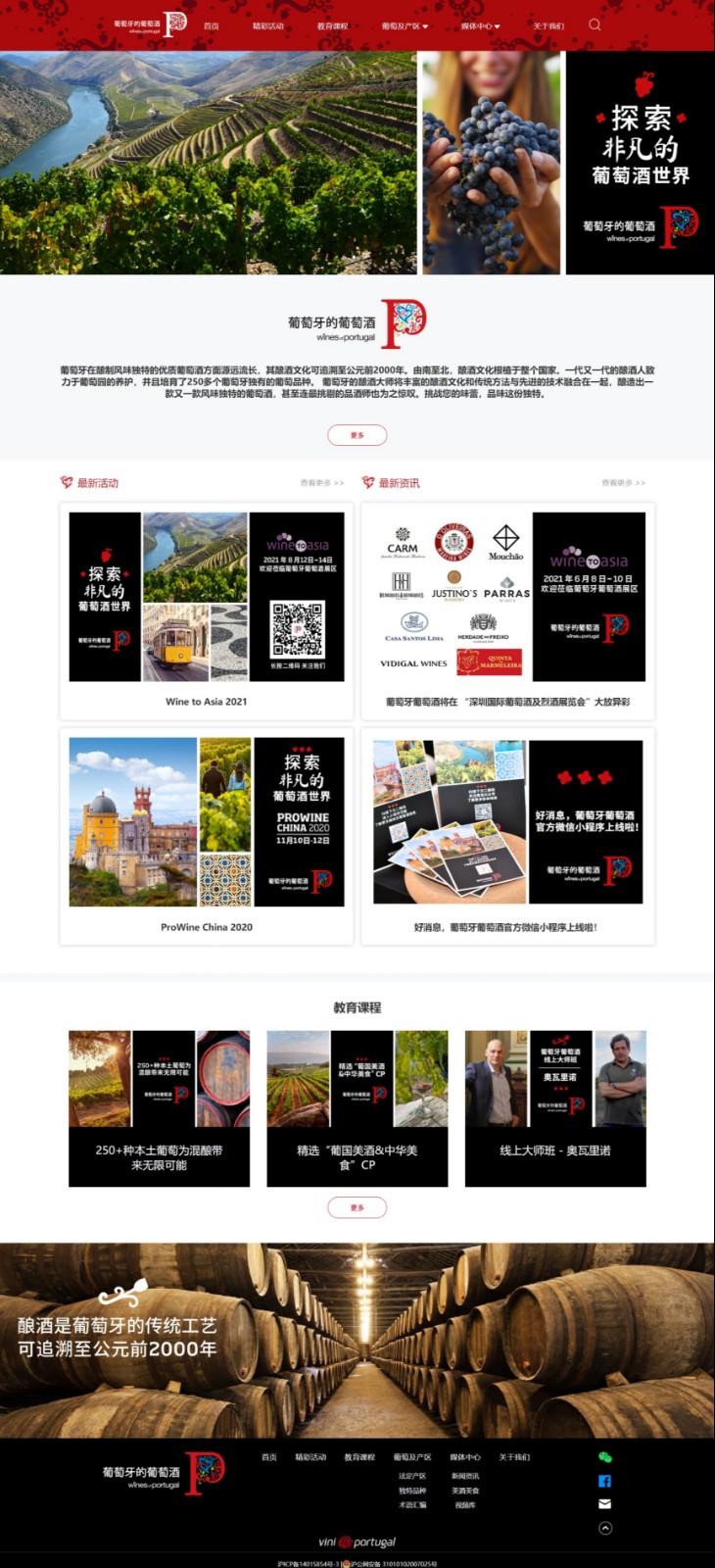Screen dimensions: 715x1568
Task: Expand the 媒体中心 dropdown in header
Action: click(480, 26)
